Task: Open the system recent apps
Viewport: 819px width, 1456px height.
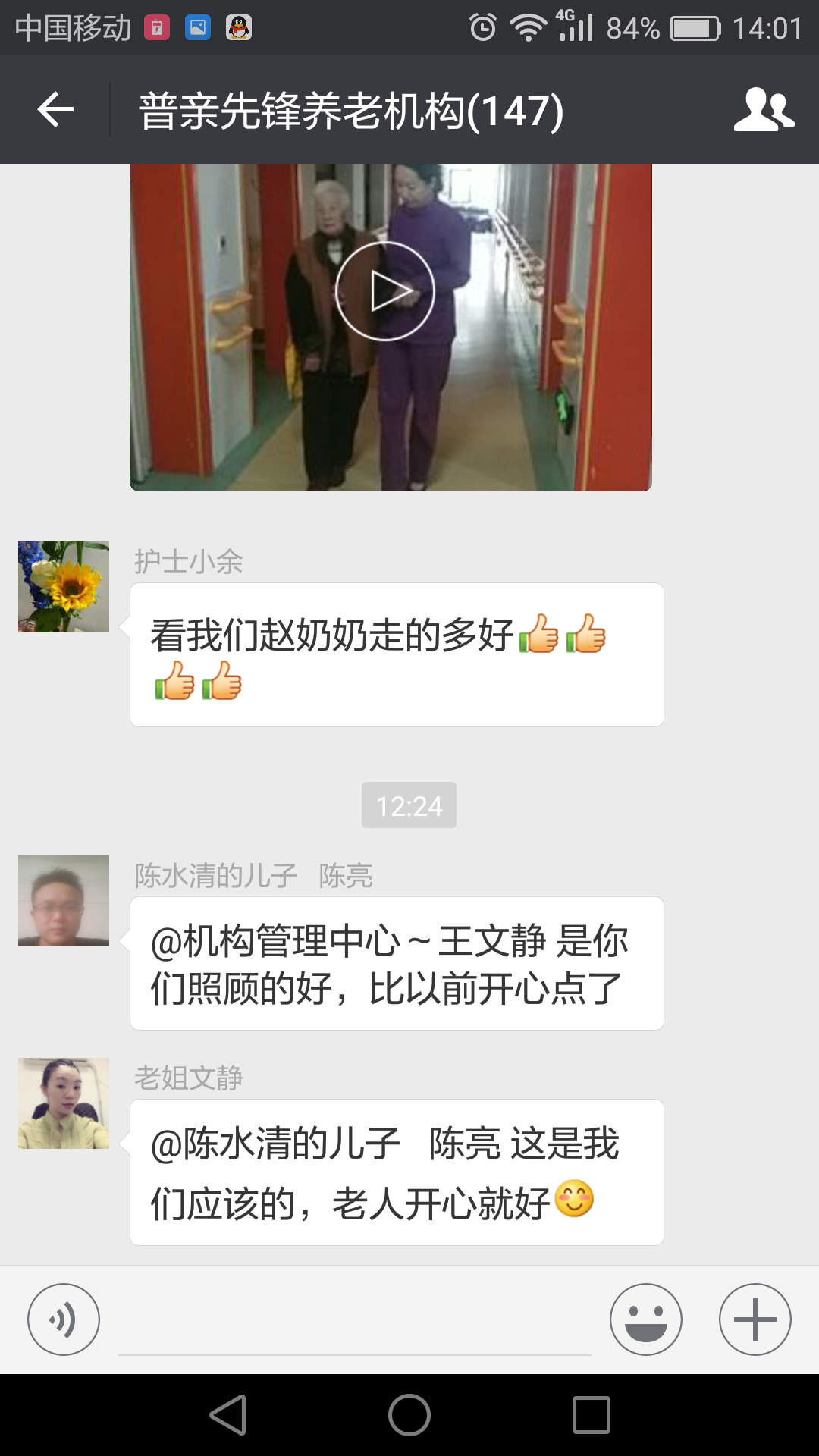Action: click(x=591, y=1415)
